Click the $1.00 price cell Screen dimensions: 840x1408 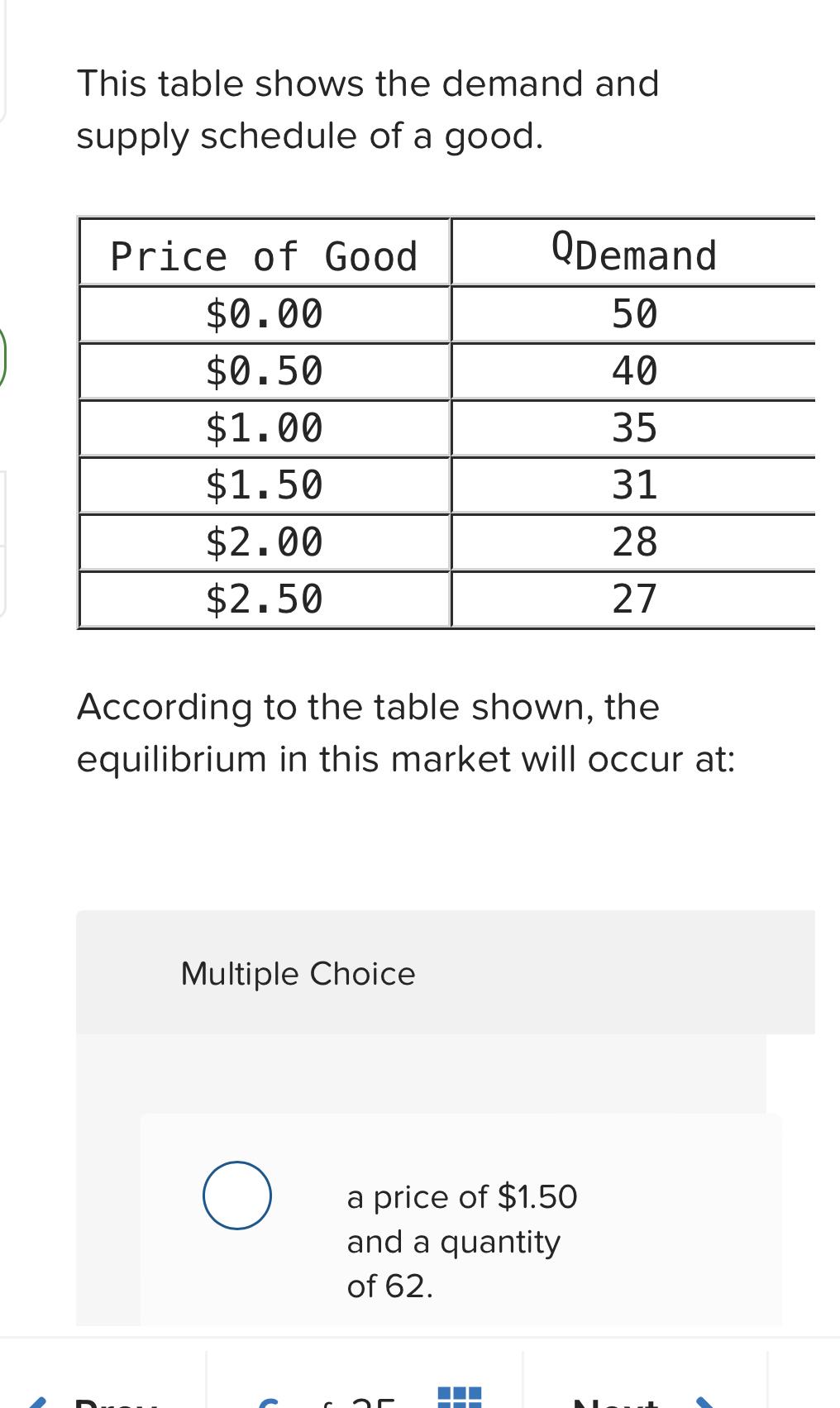265,427
